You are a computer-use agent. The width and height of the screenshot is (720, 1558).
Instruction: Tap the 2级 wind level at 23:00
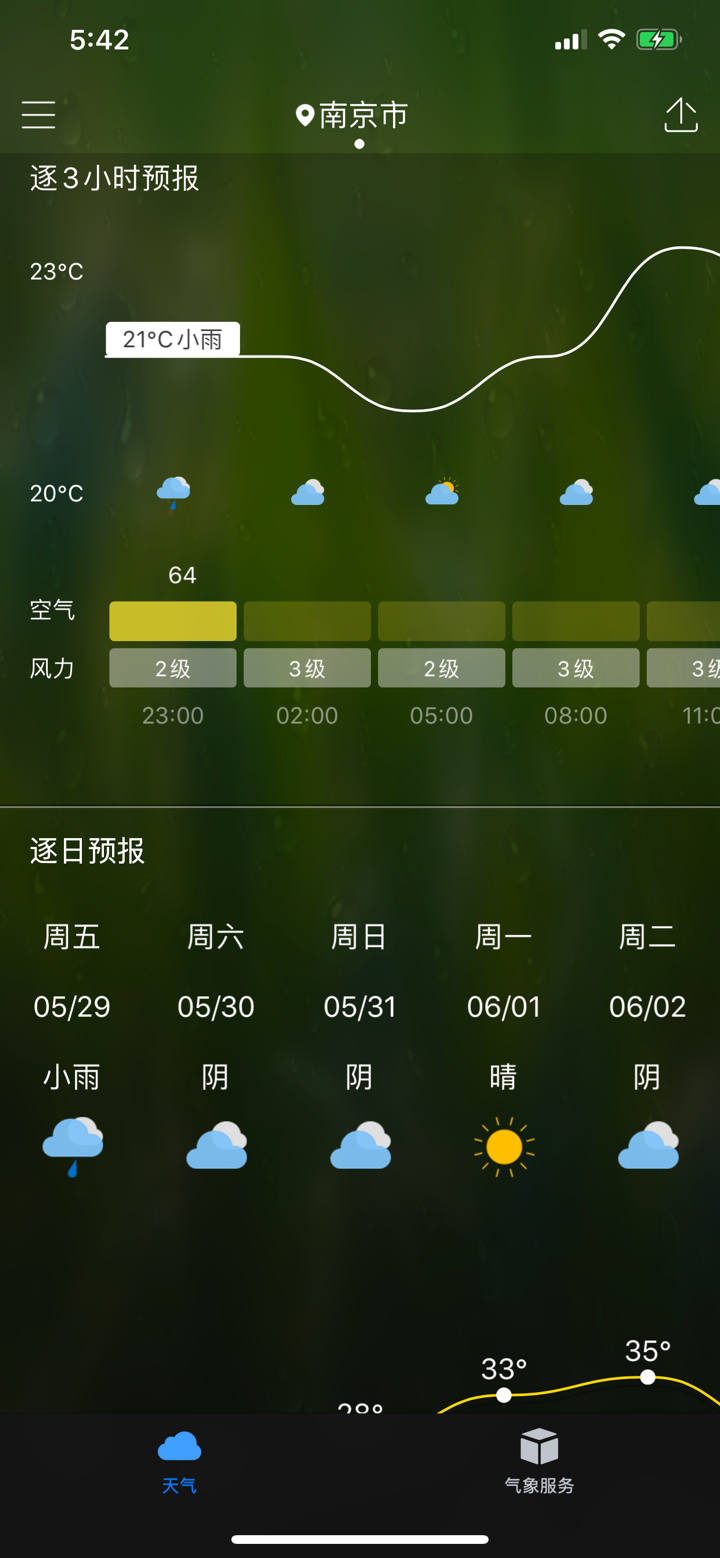click(172, 667)
